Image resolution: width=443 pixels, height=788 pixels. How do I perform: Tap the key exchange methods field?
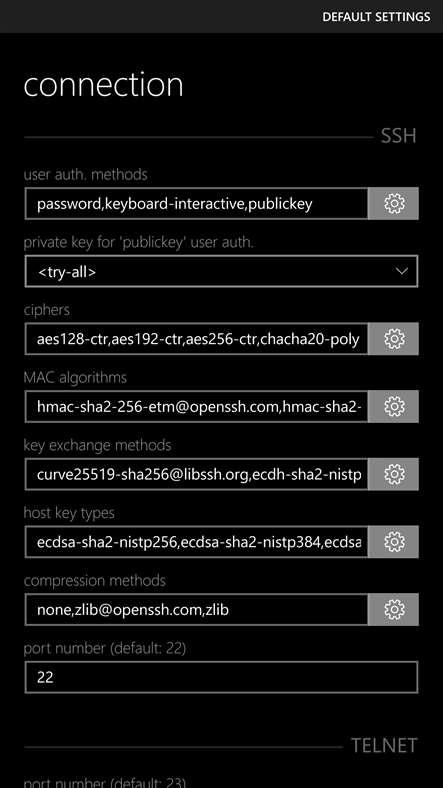196,474
